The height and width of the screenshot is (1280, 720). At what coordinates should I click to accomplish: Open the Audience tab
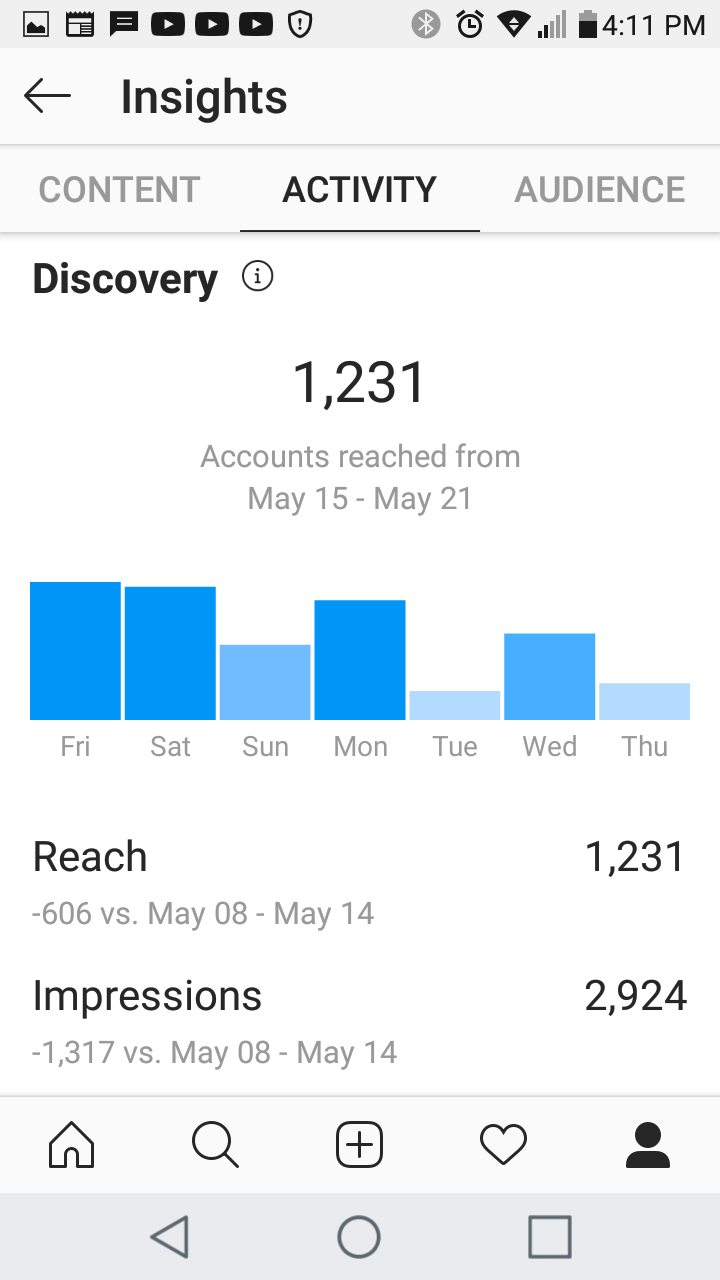click(600, 189)
